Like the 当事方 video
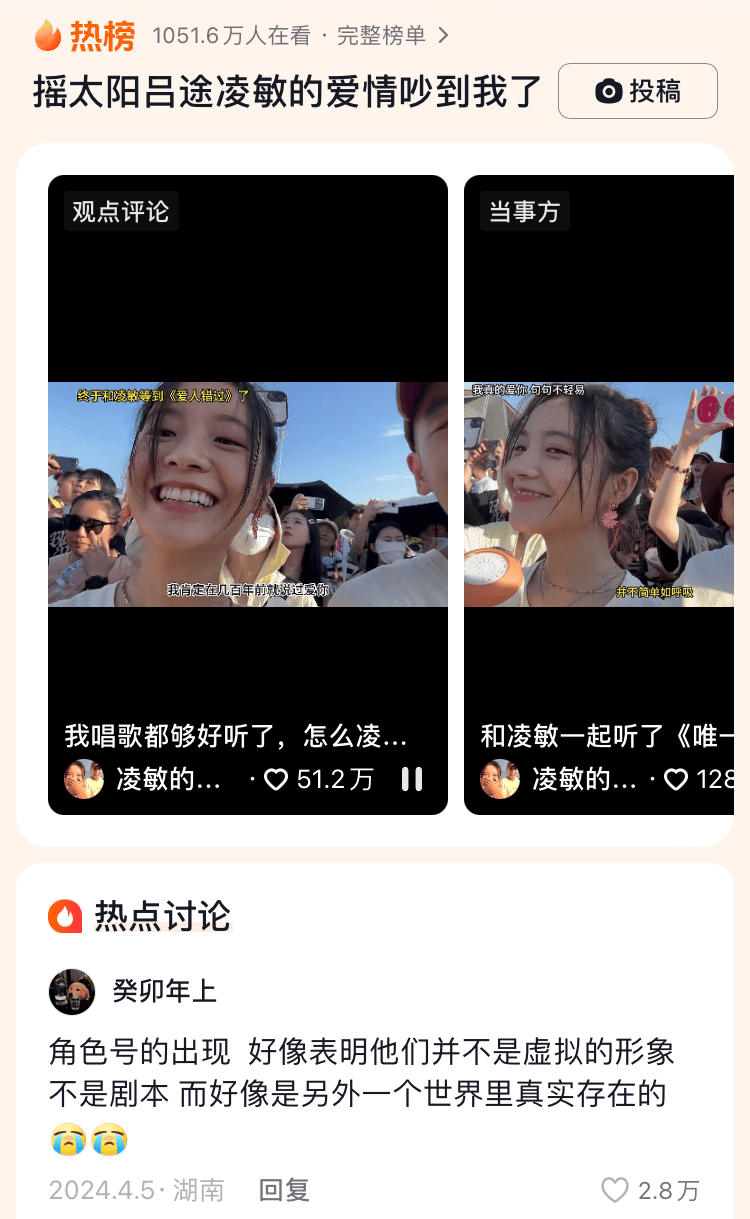The image size is (750, 1219). 677,779
